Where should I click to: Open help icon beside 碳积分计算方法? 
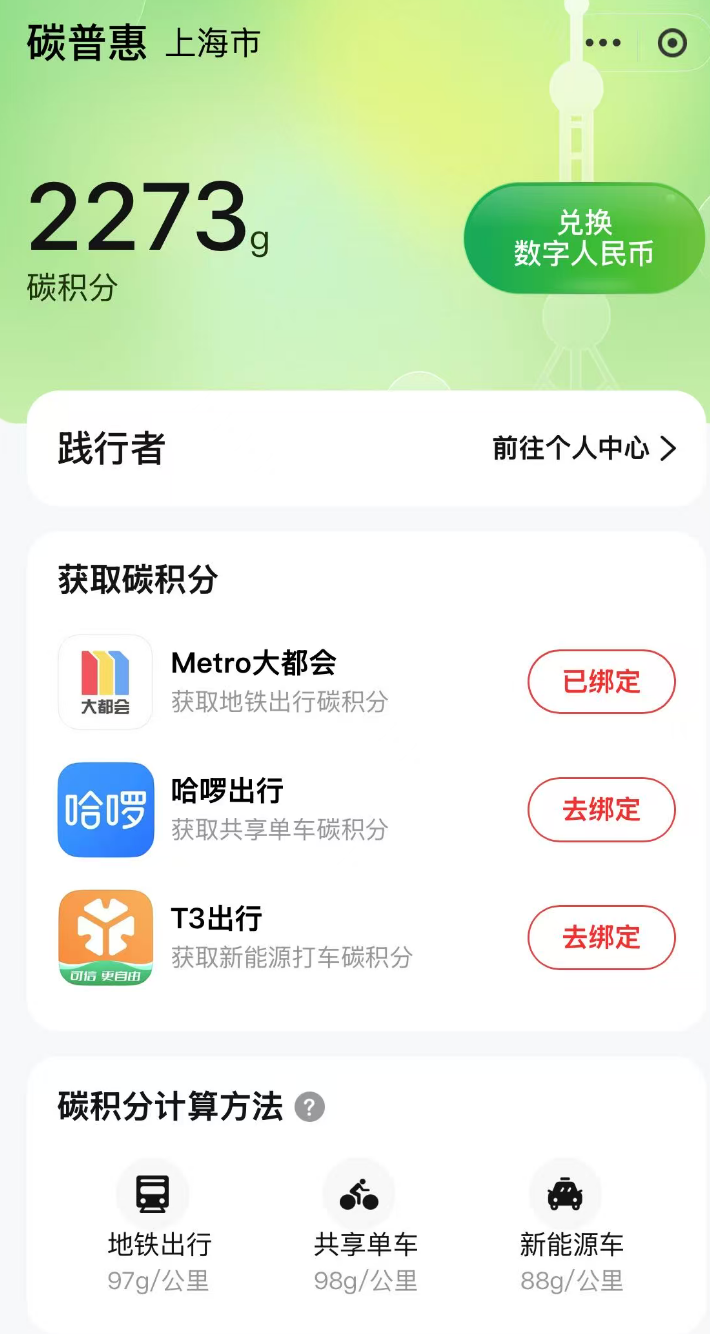pos(310,1107)
